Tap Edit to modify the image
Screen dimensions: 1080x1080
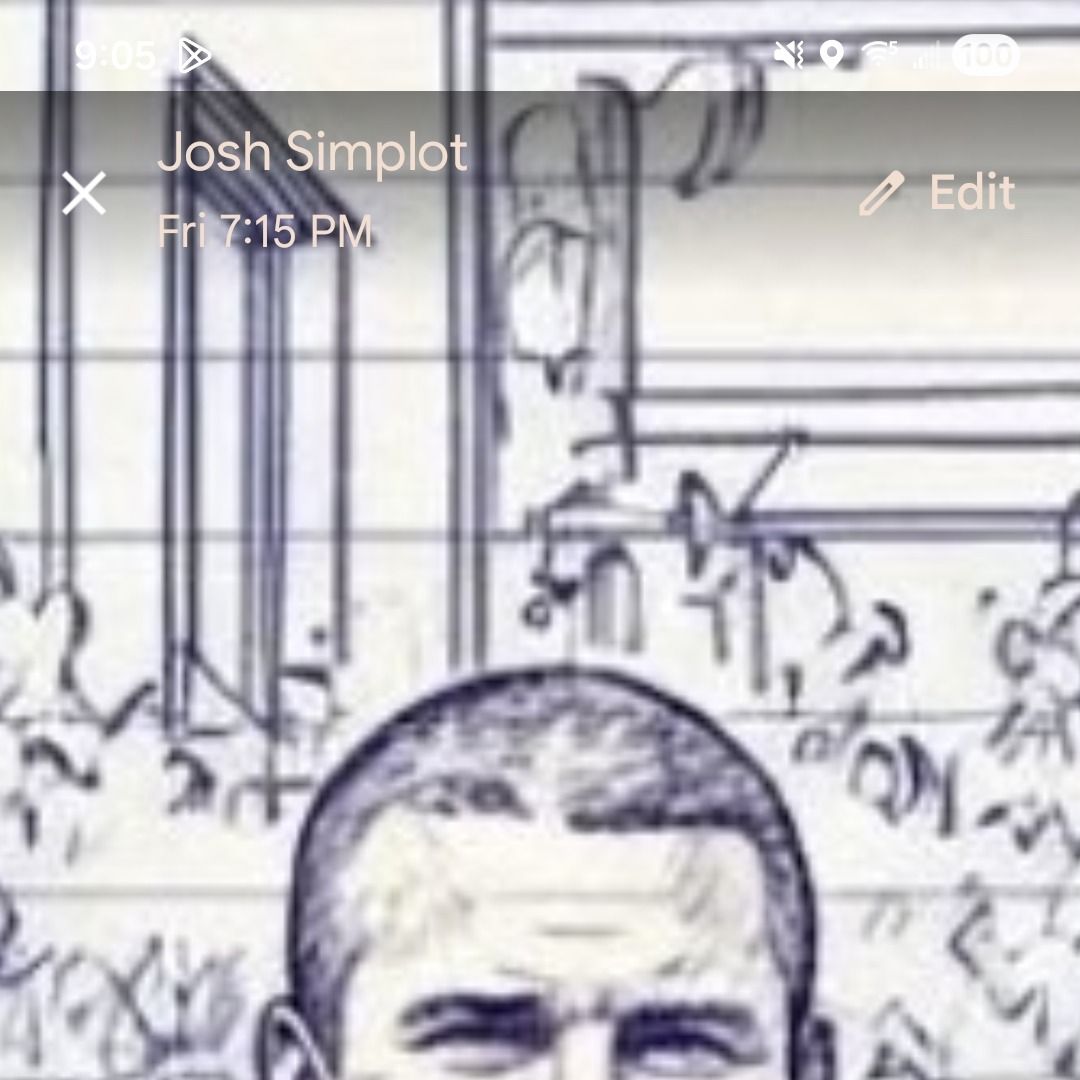click(x=937, y=192)
